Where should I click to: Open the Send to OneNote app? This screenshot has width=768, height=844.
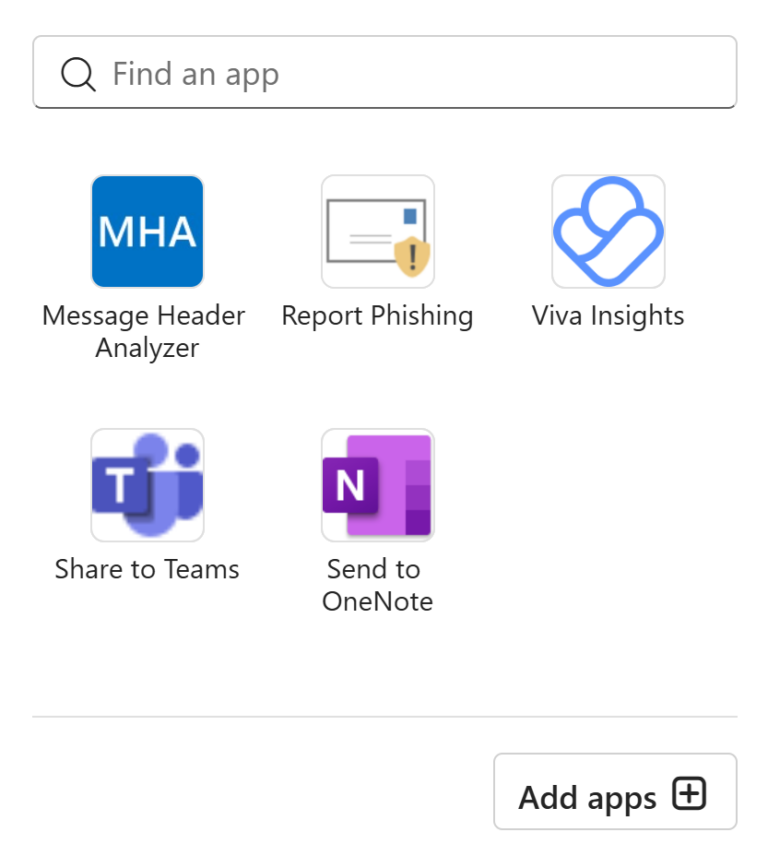tap(377, 486)
